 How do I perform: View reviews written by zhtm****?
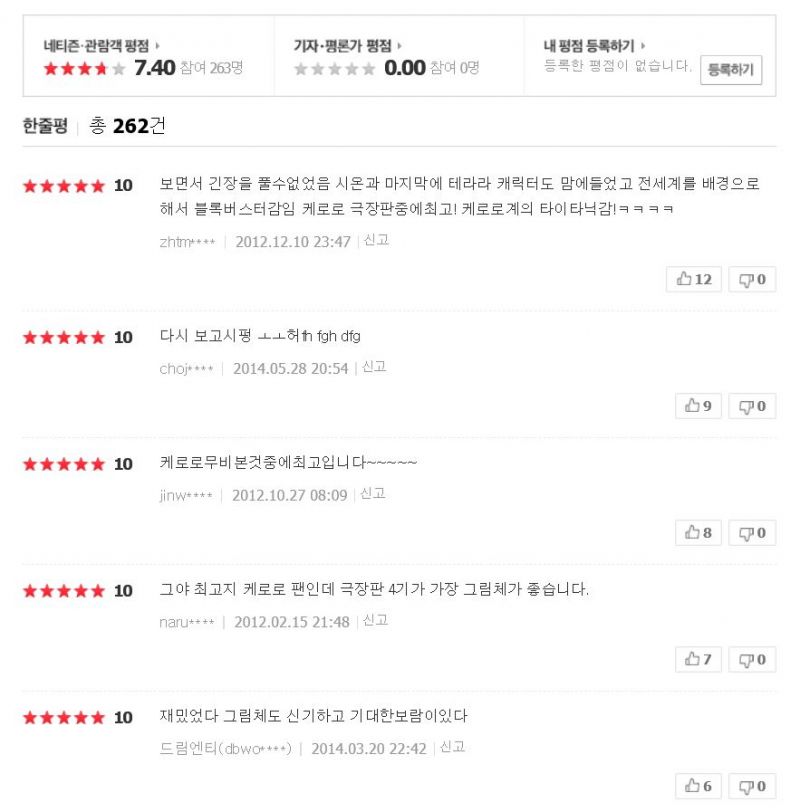[x=187, y=242]
